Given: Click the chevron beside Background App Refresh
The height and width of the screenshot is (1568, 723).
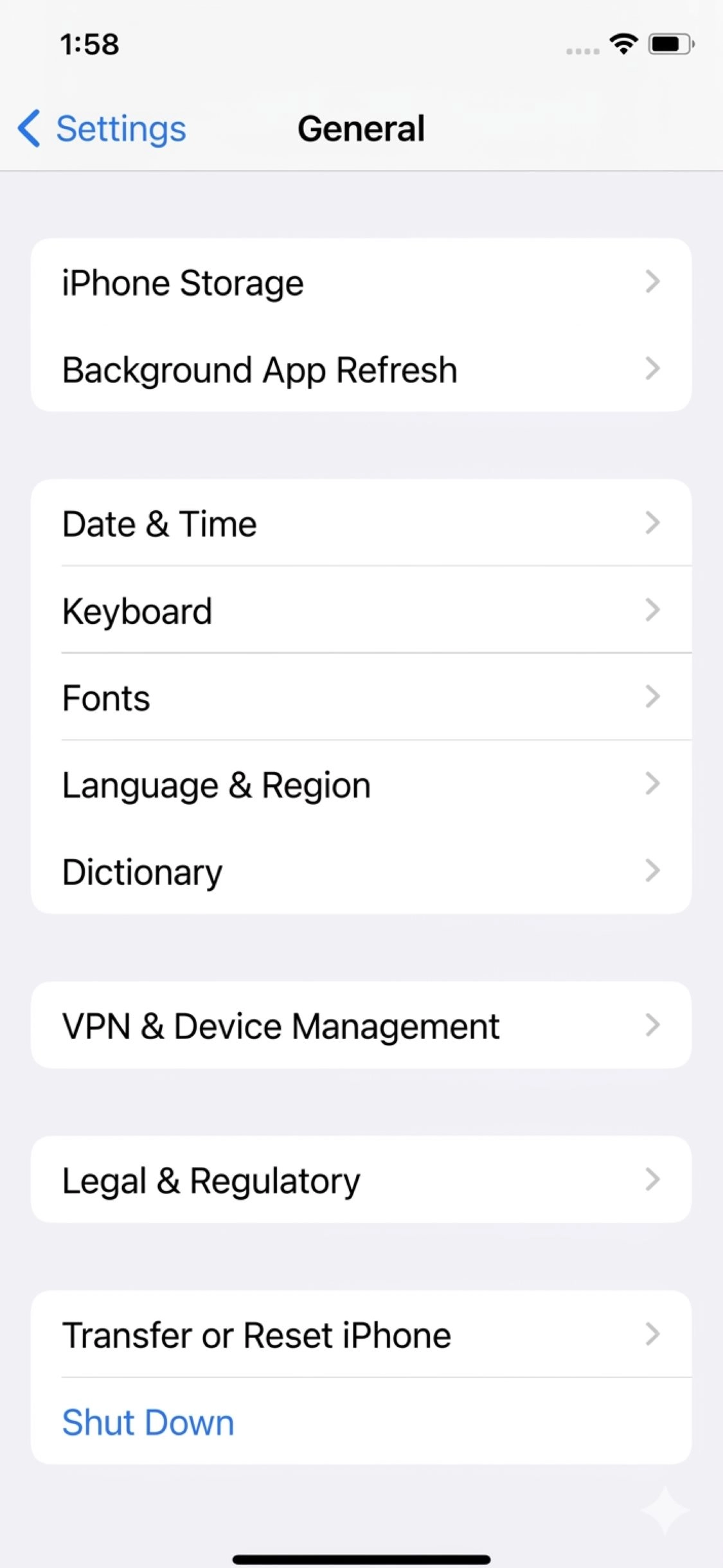Looking at the screenshot, I should [x=654, y=369].
